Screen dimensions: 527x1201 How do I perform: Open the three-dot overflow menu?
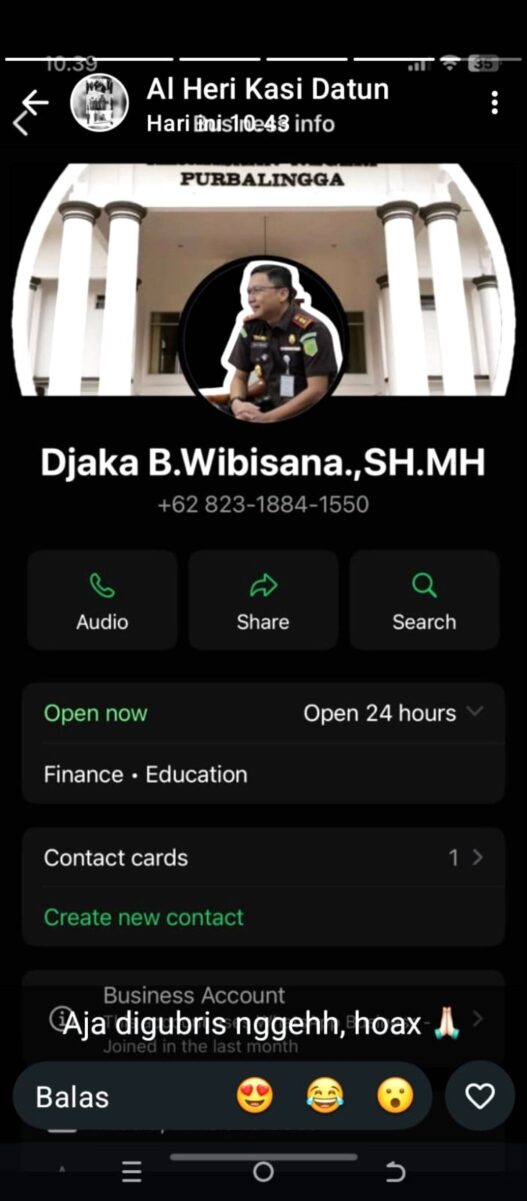click(494, 103)
